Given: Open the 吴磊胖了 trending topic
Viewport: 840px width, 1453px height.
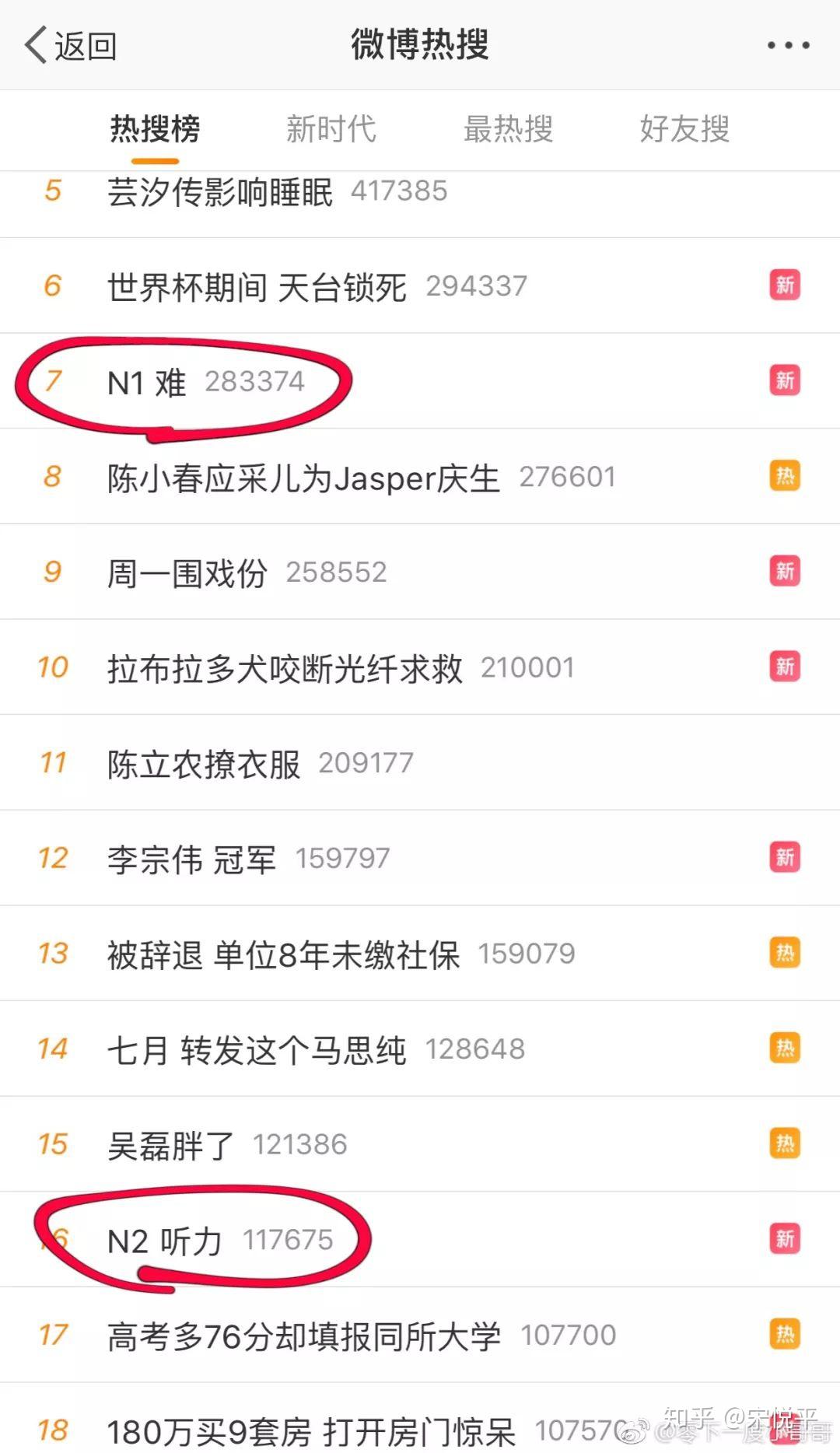Looking at the screenshot, I should [x=170, y=1145].
